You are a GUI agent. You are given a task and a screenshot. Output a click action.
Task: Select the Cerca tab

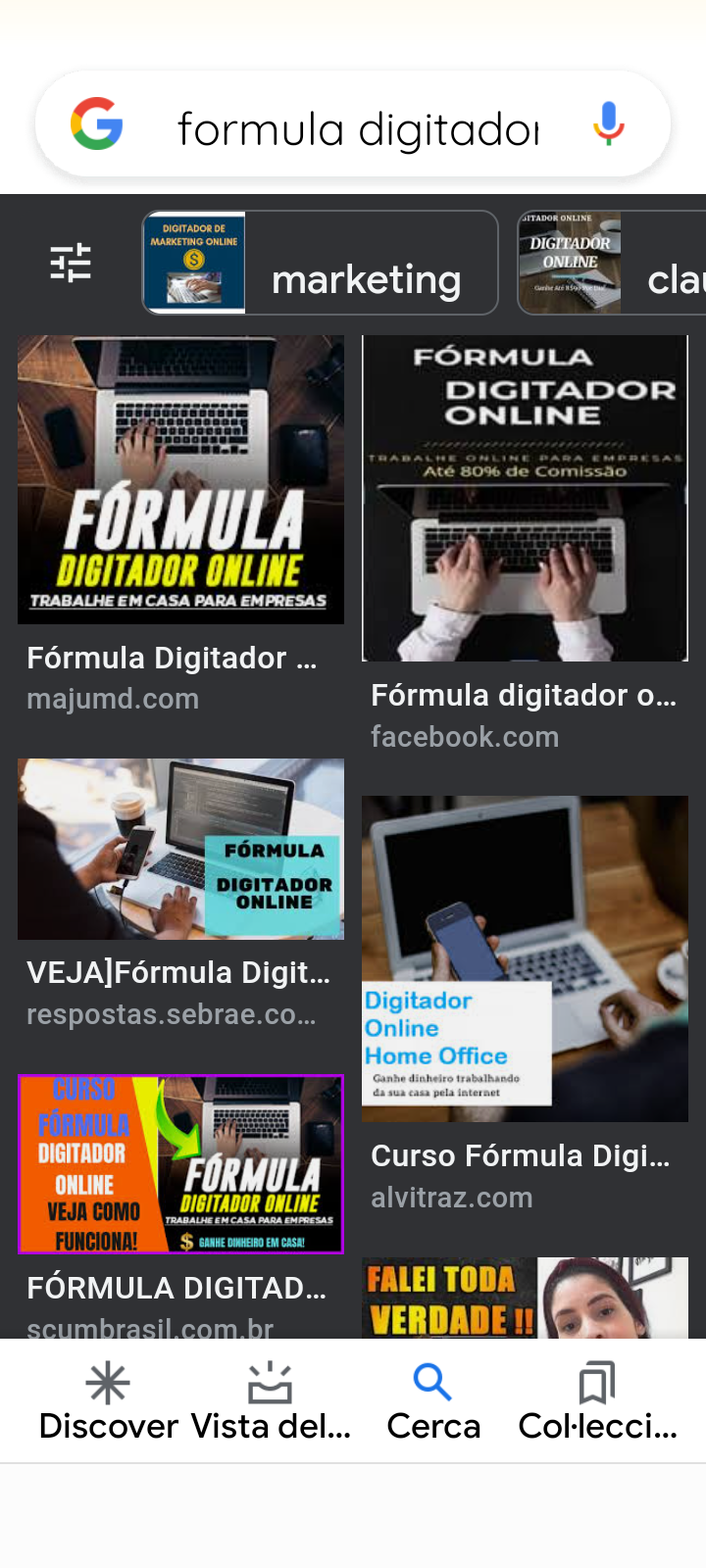point(432,1401)
